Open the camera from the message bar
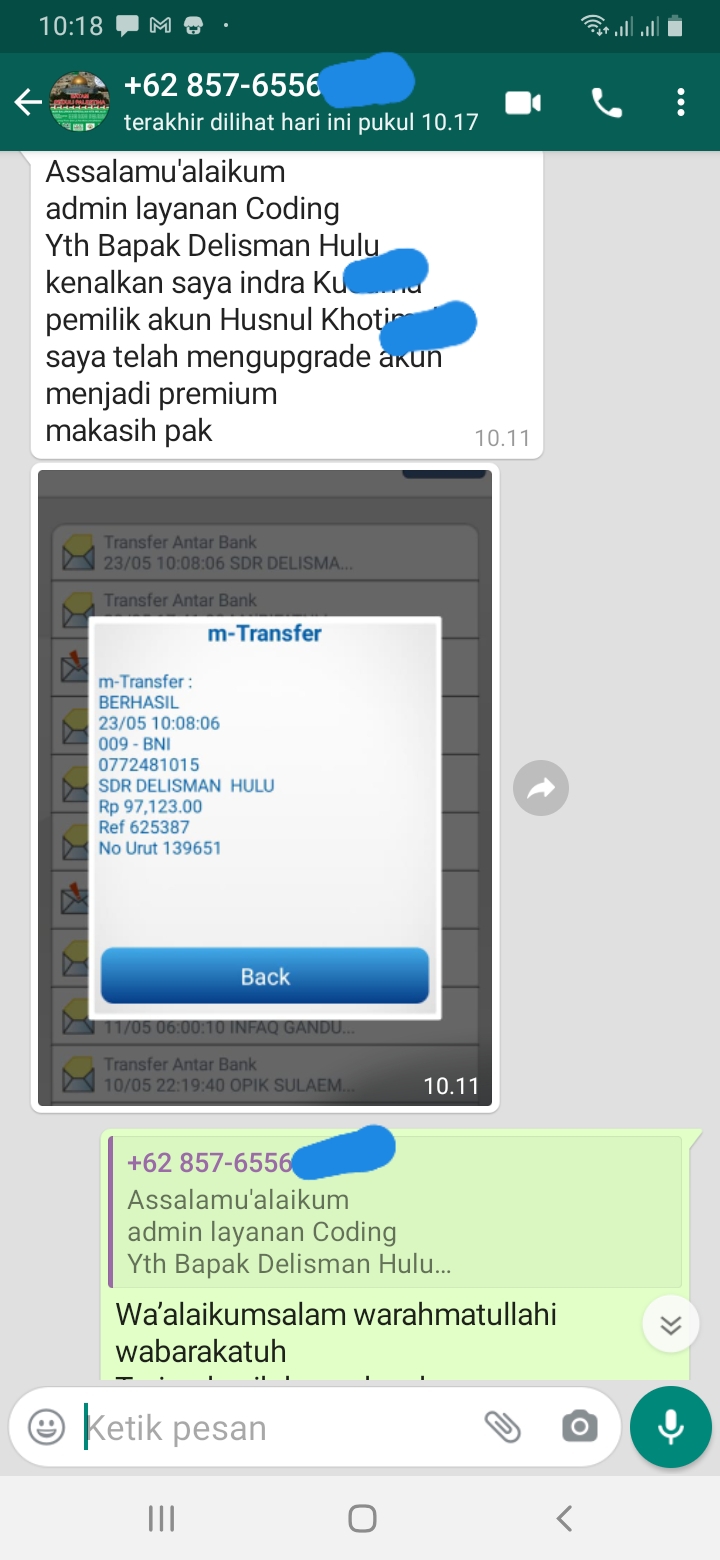Screen dimensions: 720x1560 [580, 1427]
